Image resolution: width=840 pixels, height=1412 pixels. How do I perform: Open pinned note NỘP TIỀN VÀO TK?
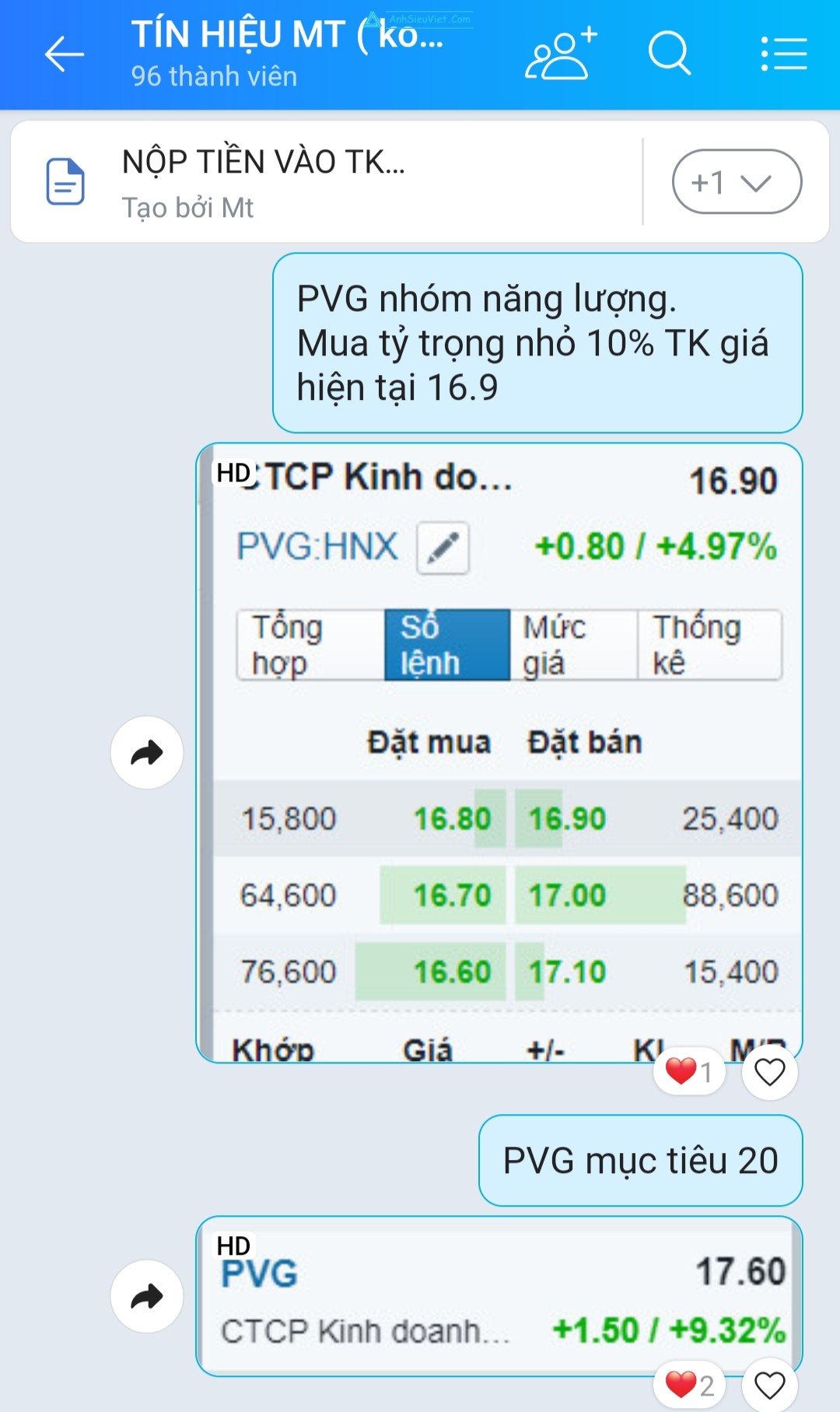pyautogui.click(x=327, y=182)
